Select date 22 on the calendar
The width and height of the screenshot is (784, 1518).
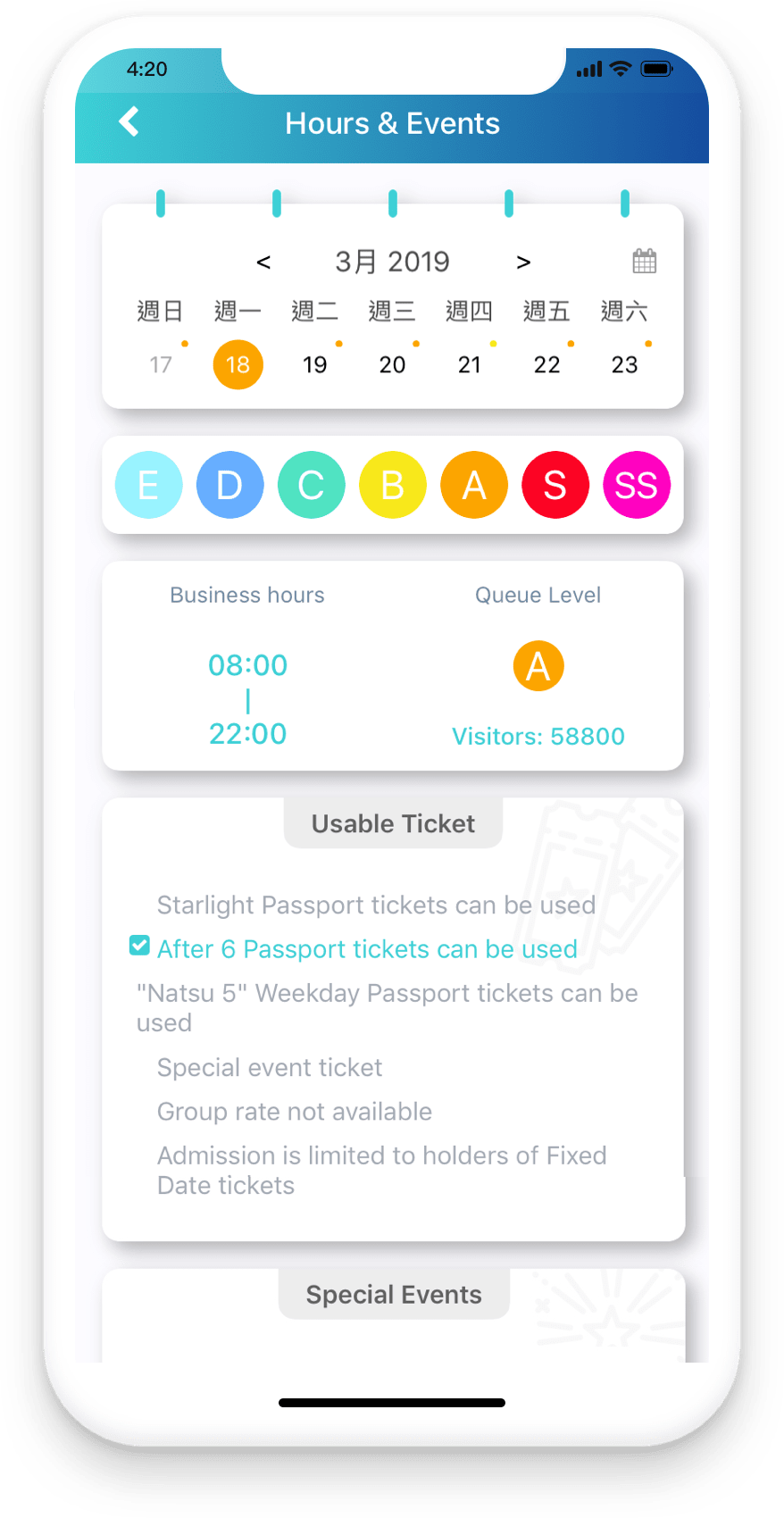pos(546,364)
